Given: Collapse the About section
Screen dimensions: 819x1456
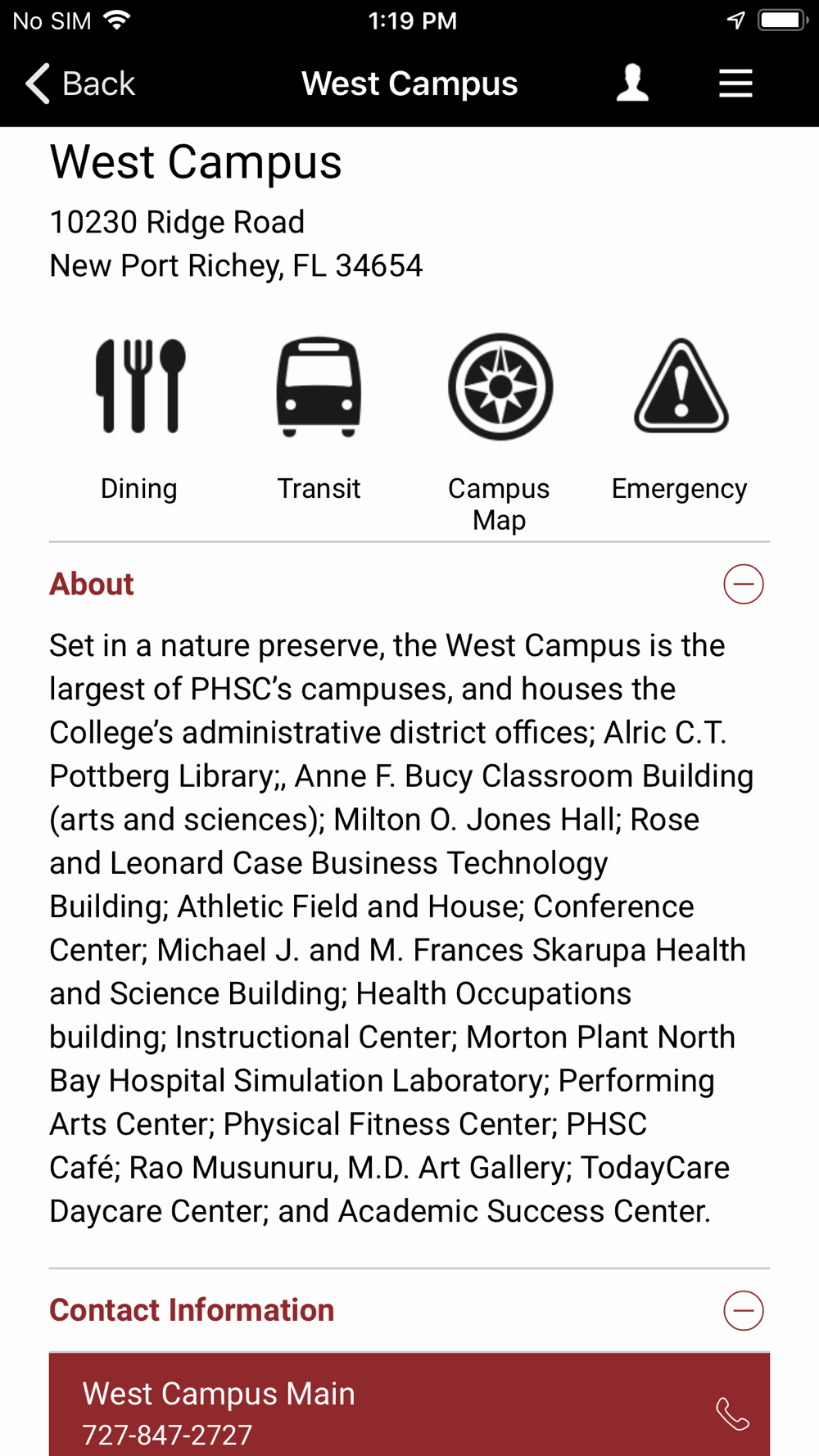Looking at the screenshot, I should tap(744, 584).
